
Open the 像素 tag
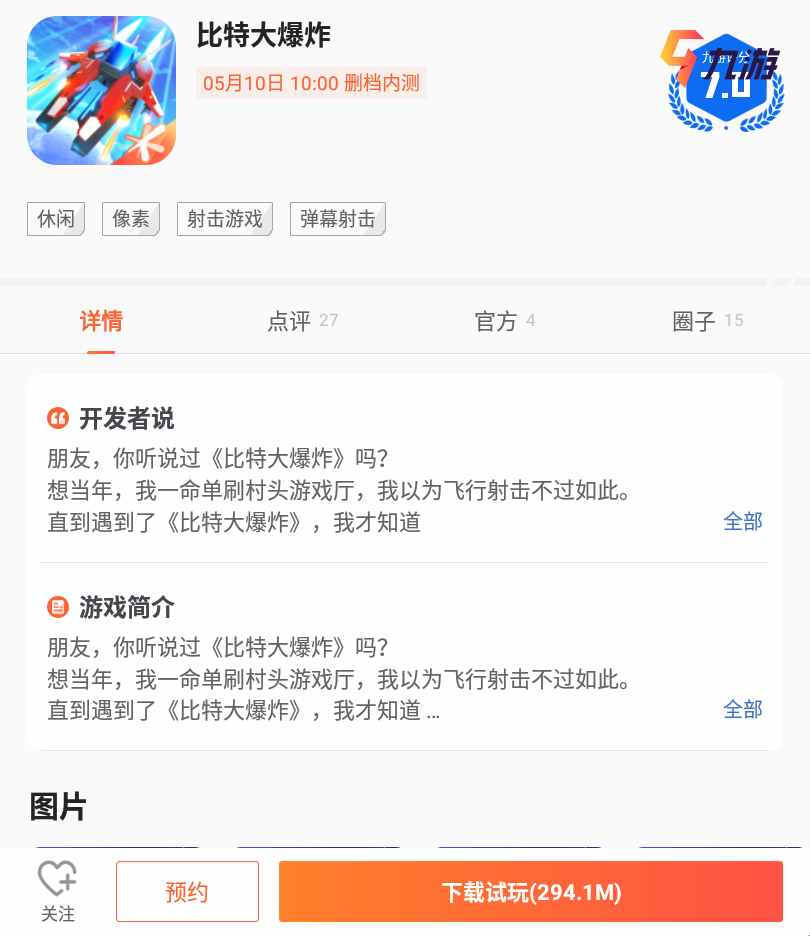point(131,219)
